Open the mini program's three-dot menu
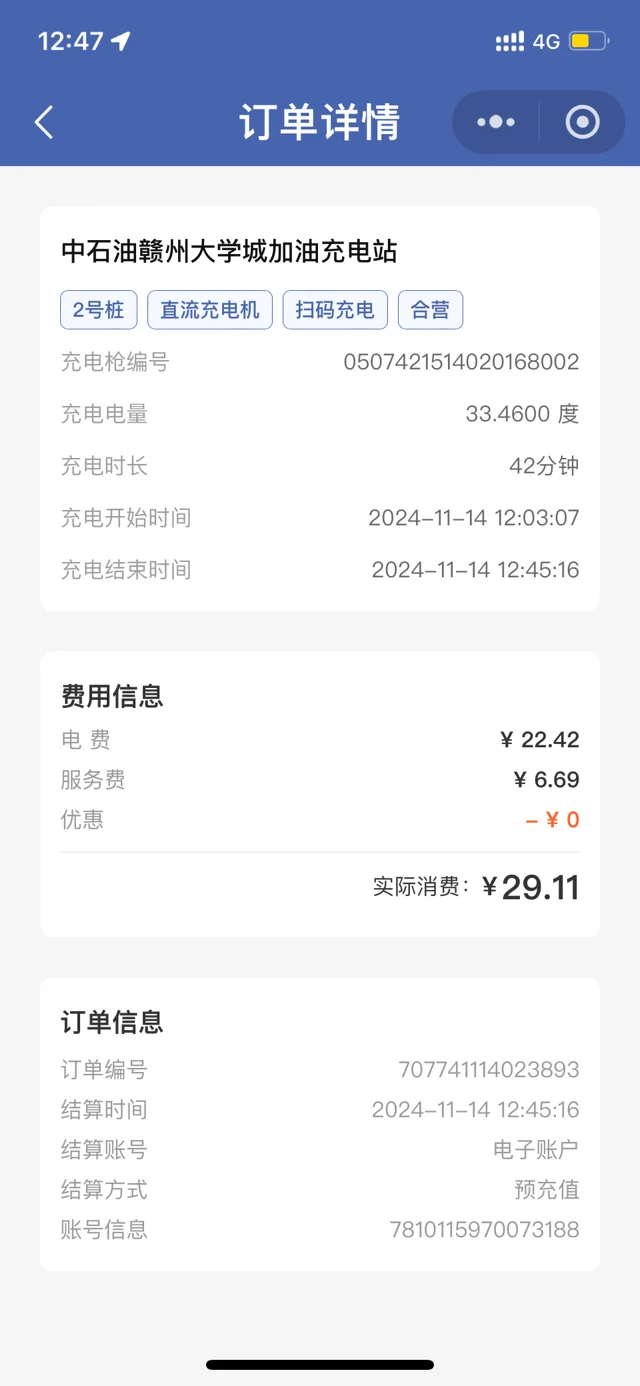 [496, 122]
